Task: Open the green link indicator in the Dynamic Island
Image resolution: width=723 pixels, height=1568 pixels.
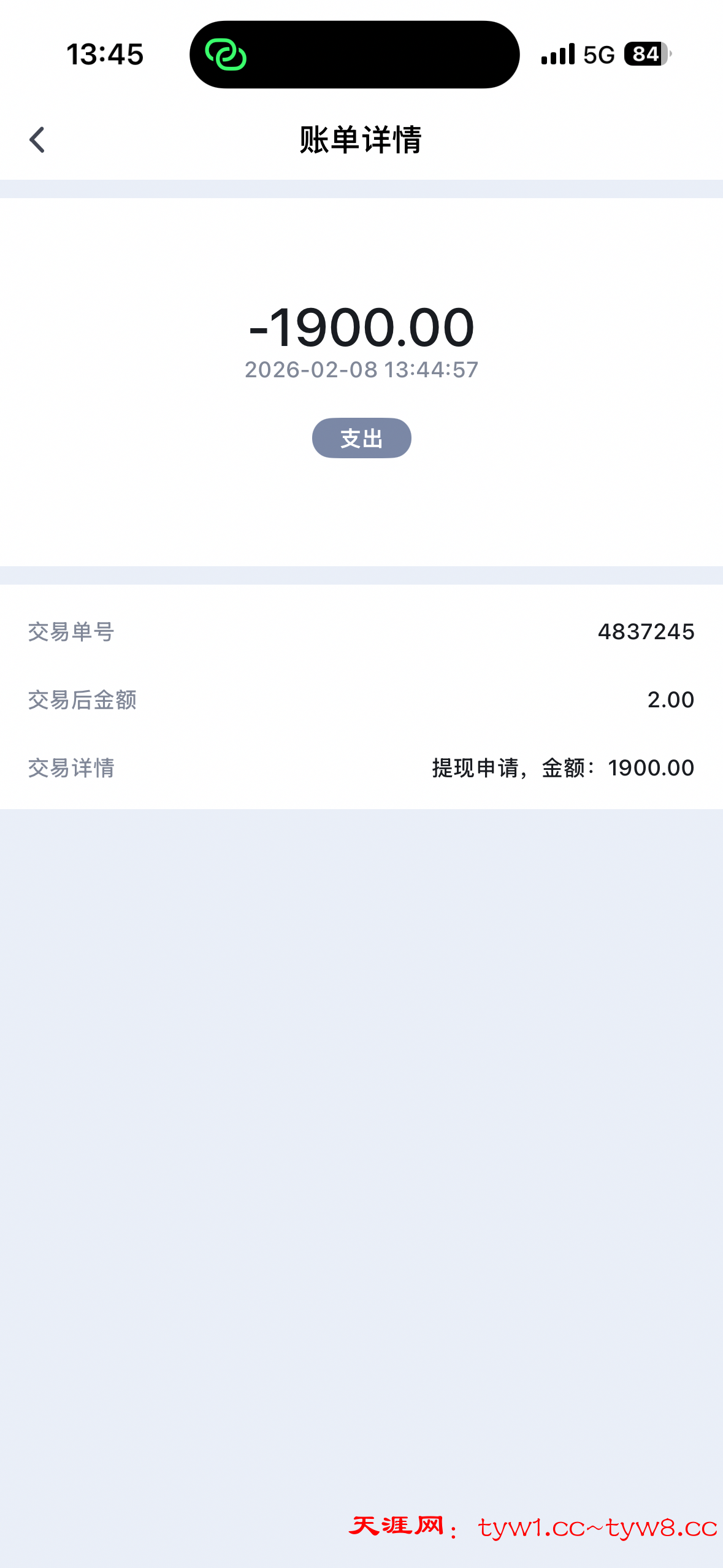Action: pos(226,55)
